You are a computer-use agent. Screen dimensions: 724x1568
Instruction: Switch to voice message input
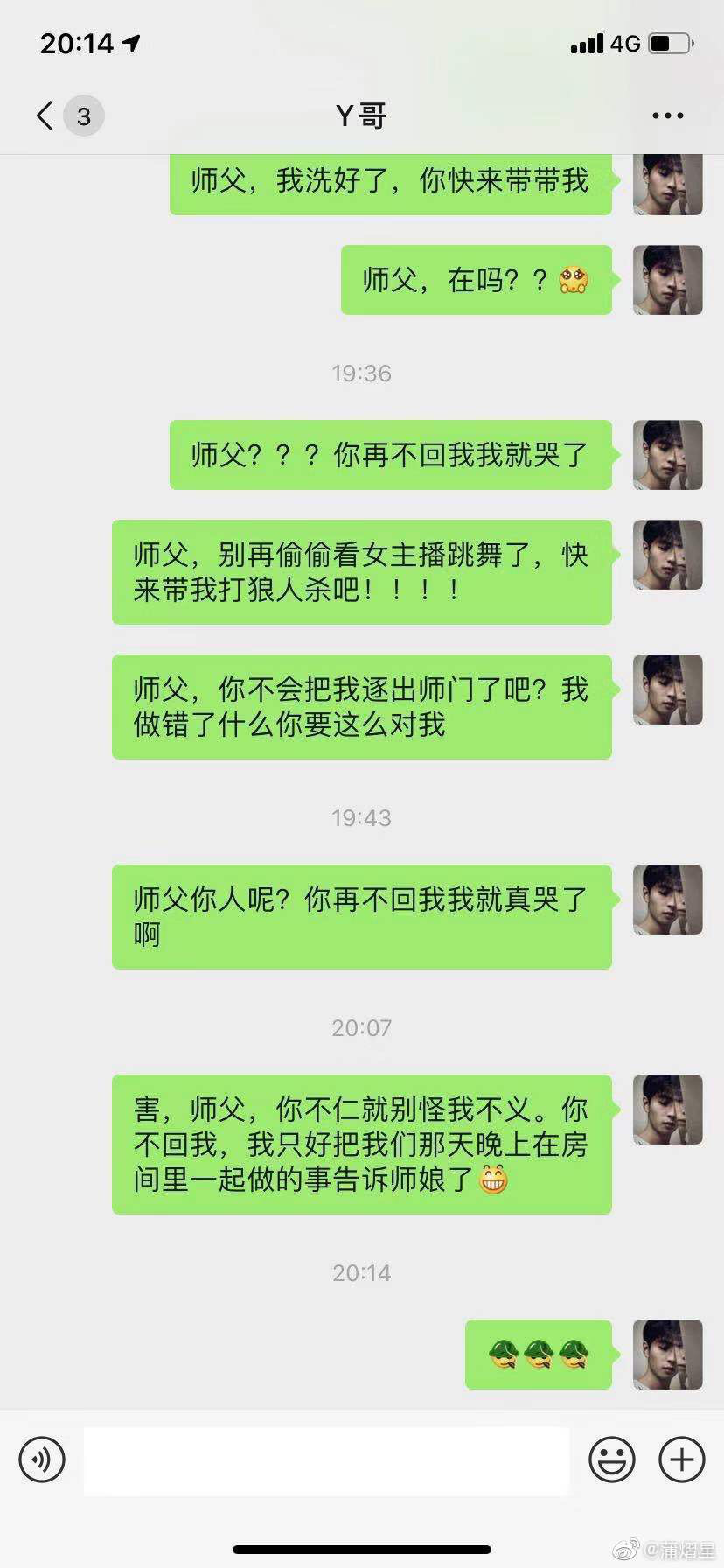(x=42, y=1459)
